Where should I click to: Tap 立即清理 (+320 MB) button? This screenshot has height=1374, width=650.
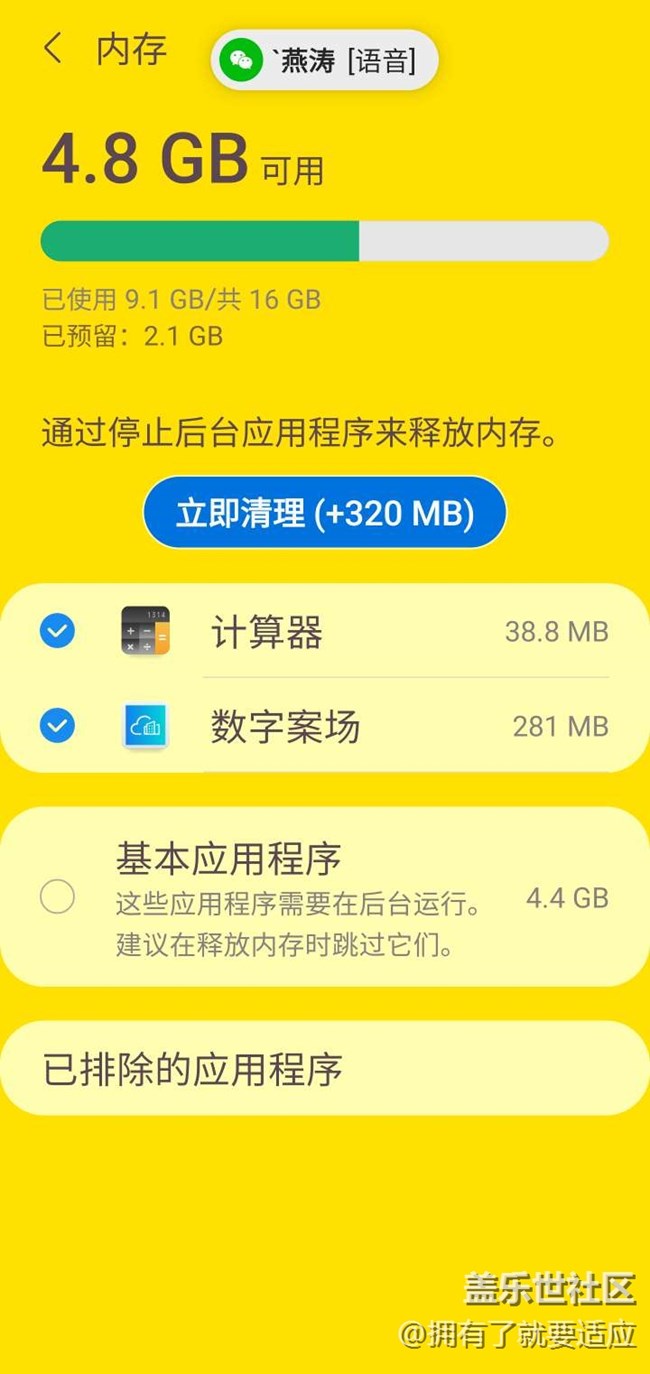(x=324, y=513)
